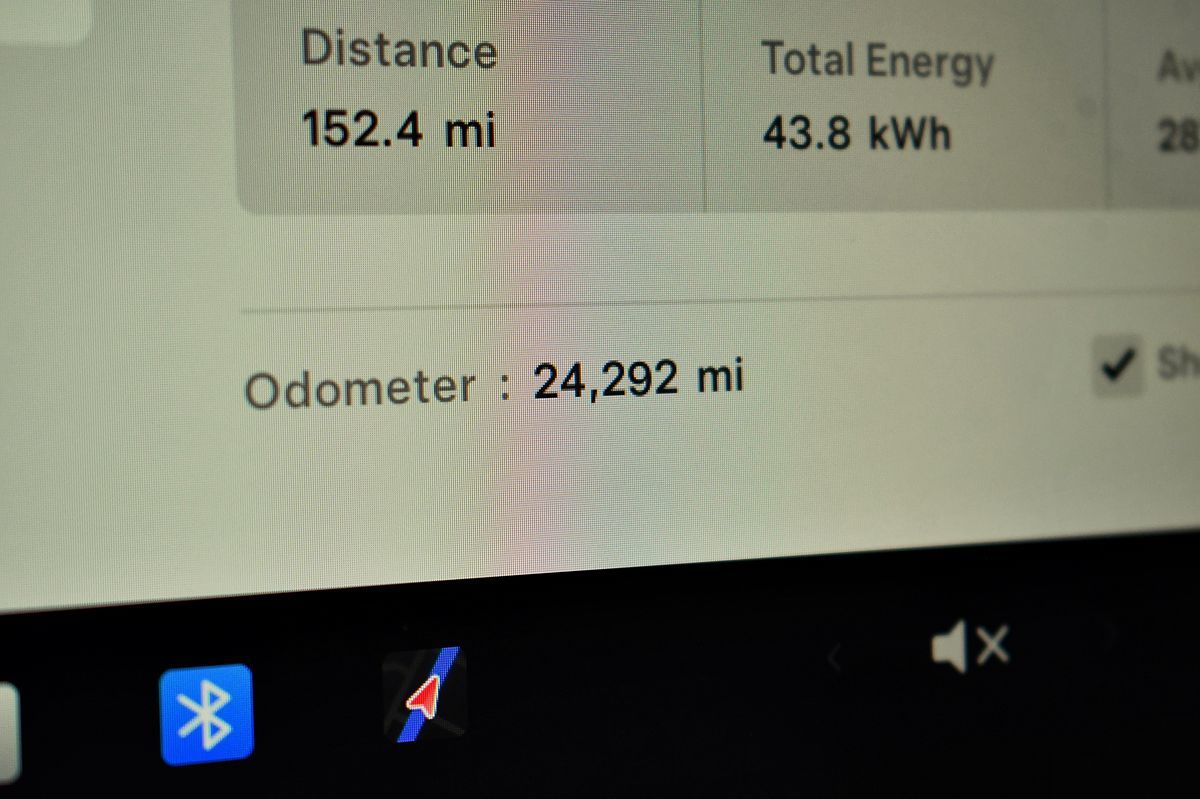Tap the muted speaker volume icon
Screen dimensions: 1200x799
pyautogui.click(x=970, y=647)
